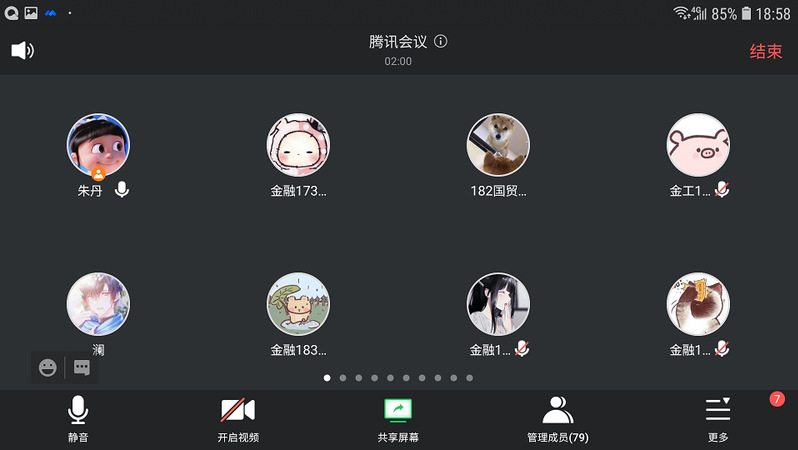Select participant 金工1… with pig avatar

(698, 146)
